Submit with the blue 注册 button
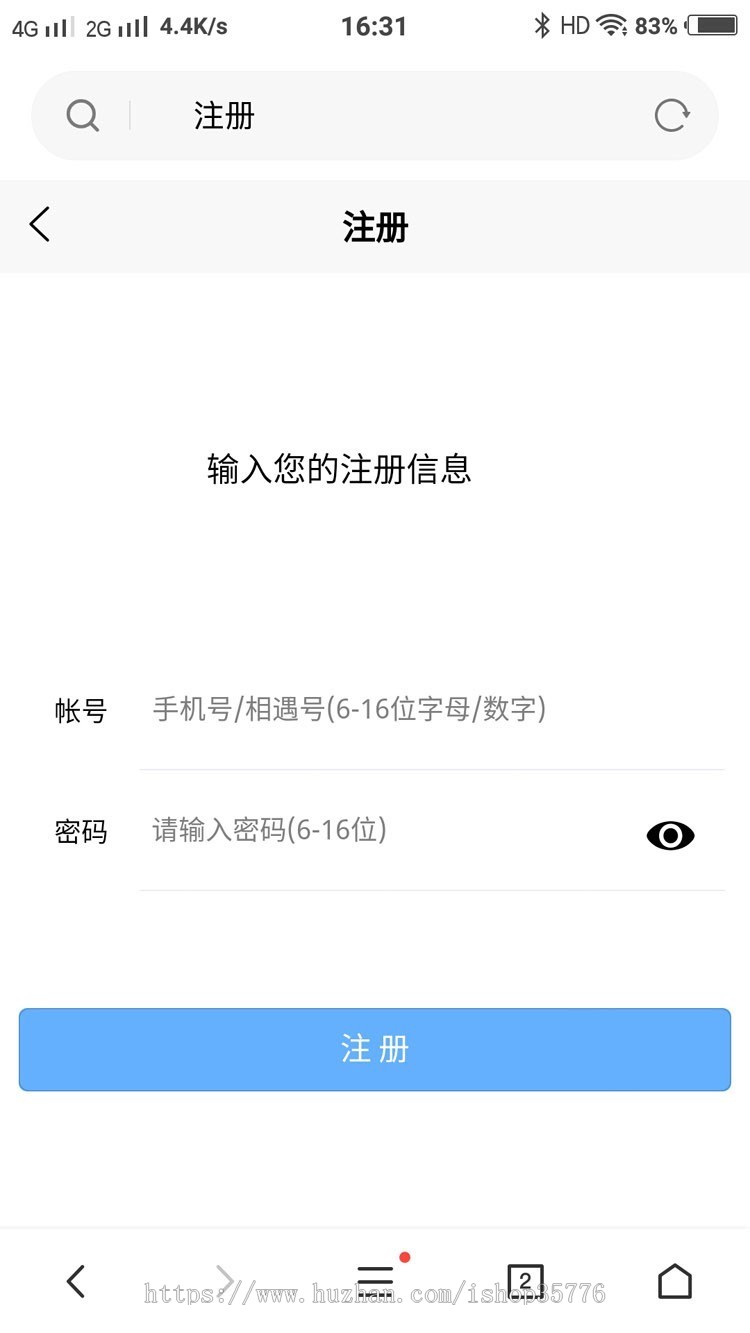 [375, 1049]
